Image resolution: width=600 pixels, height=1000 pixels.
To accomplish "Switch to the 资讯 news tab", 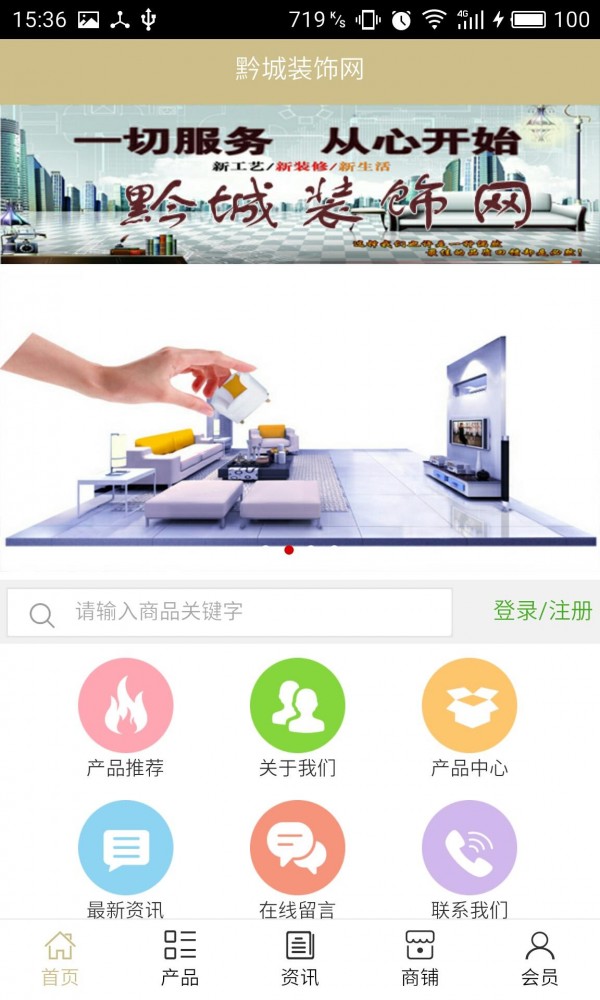I will click(x=300, y=958).
